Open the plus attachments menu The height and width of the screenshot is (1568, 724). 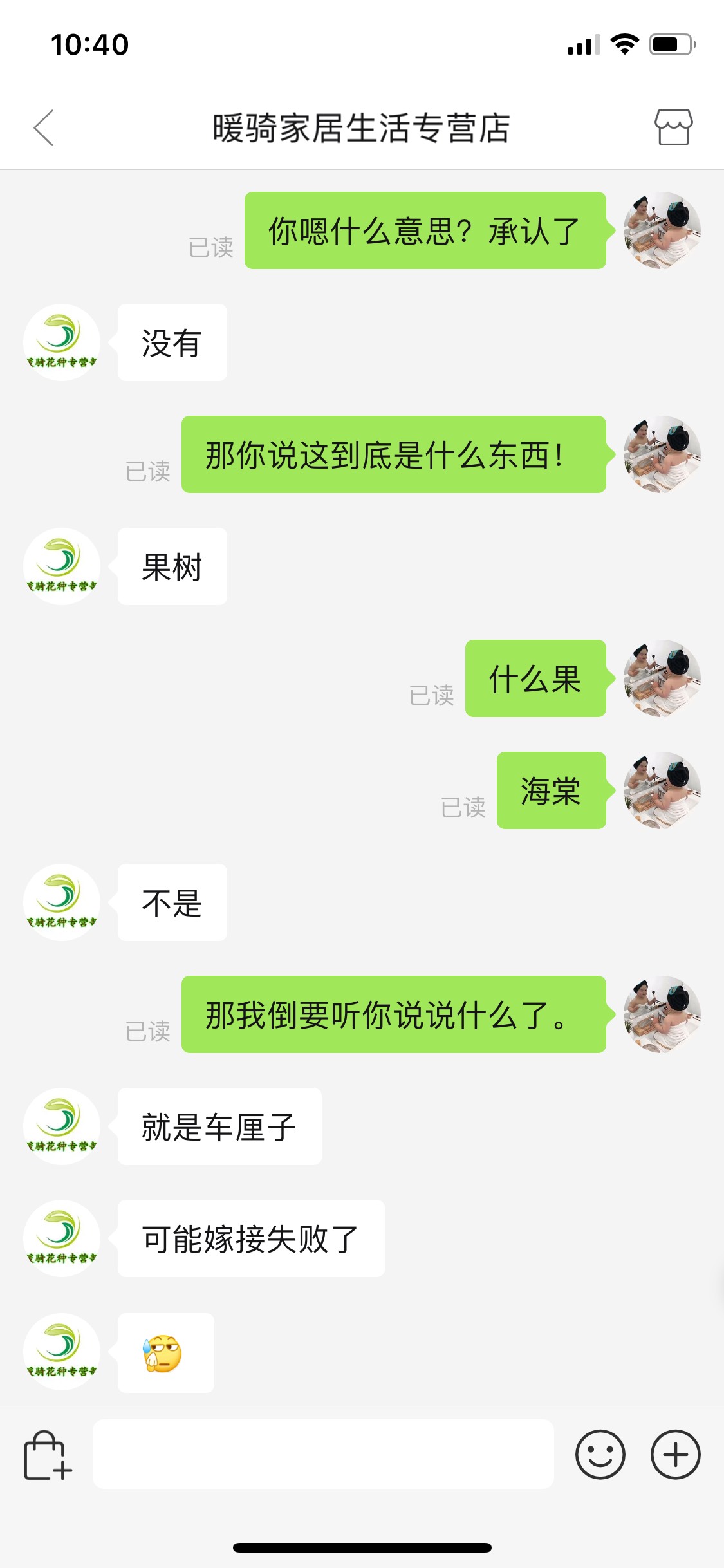point(675,1455)
